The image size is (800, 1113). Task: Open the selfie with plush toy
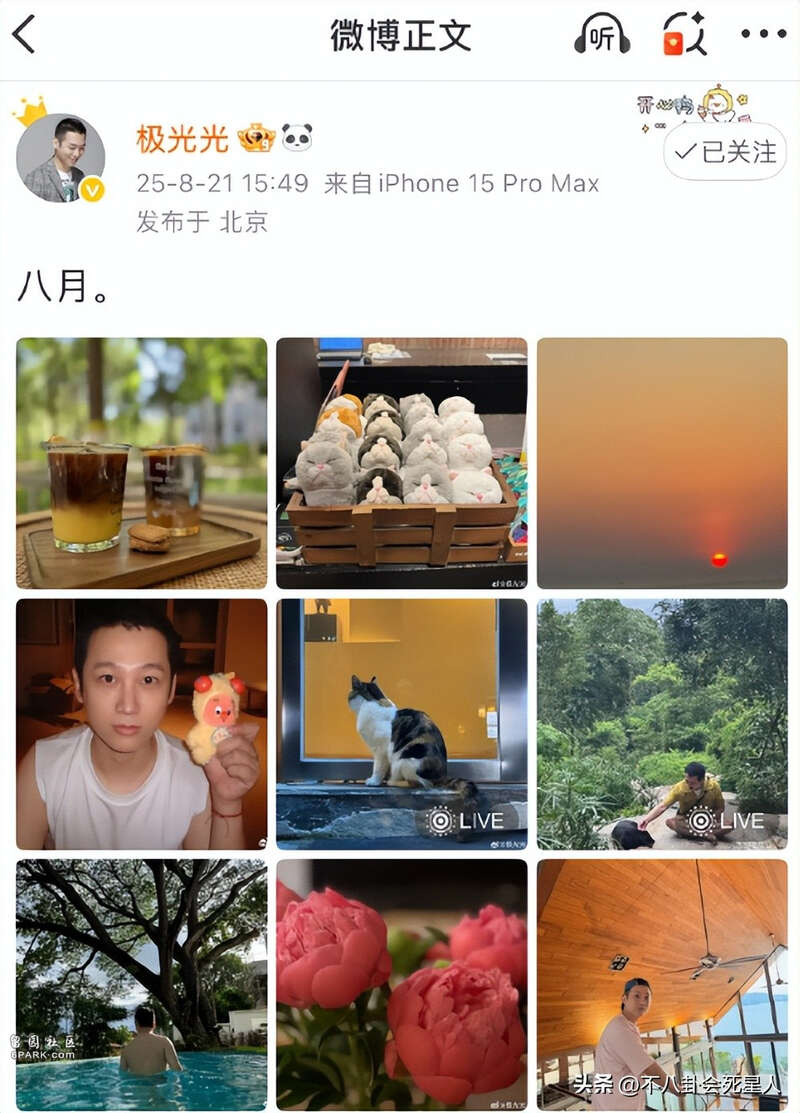coord(142,724)
